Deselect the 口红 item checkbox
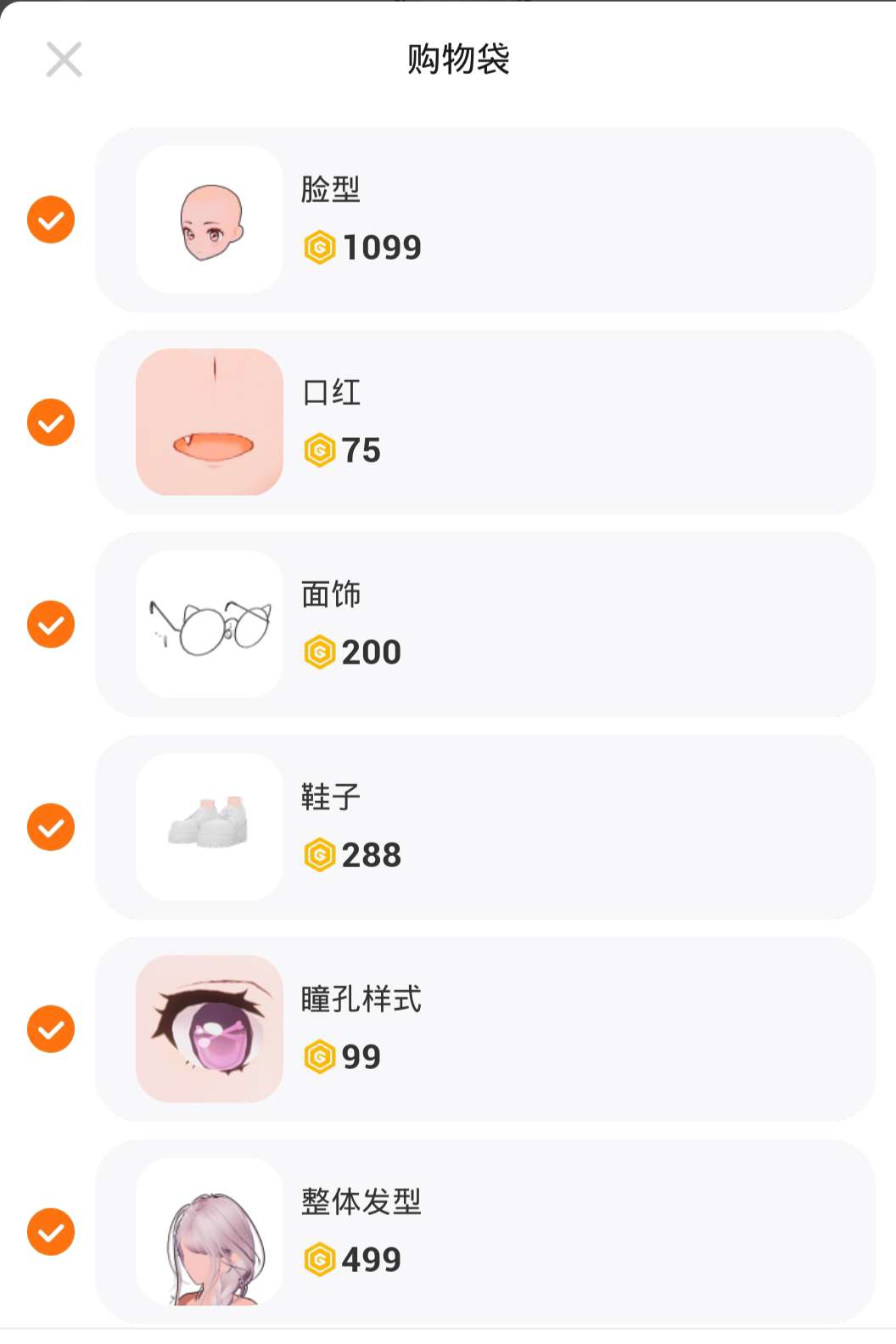Image resolution: width=896 pixels, height=1344 pixels. coord(51,423)
